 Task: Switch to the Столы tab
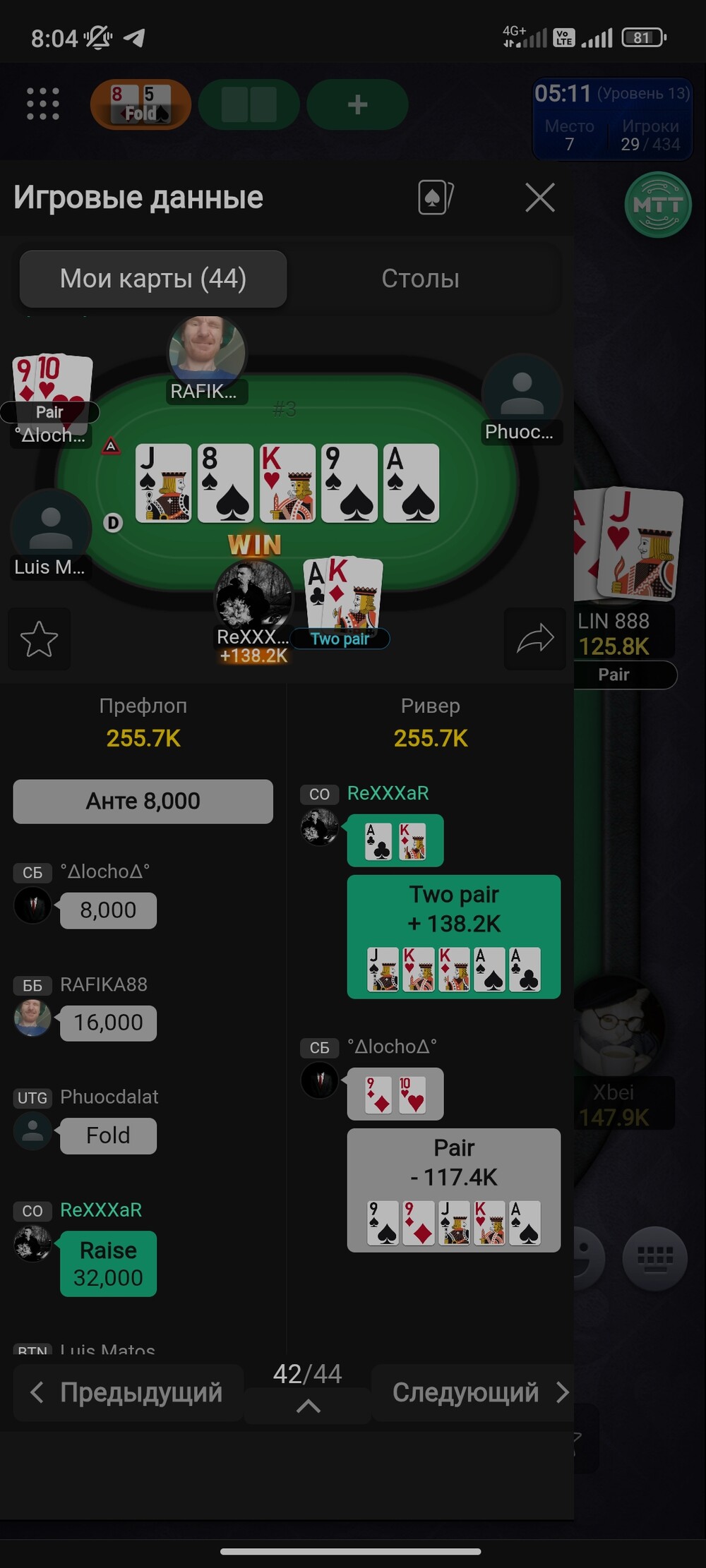(x=421, y=279)
